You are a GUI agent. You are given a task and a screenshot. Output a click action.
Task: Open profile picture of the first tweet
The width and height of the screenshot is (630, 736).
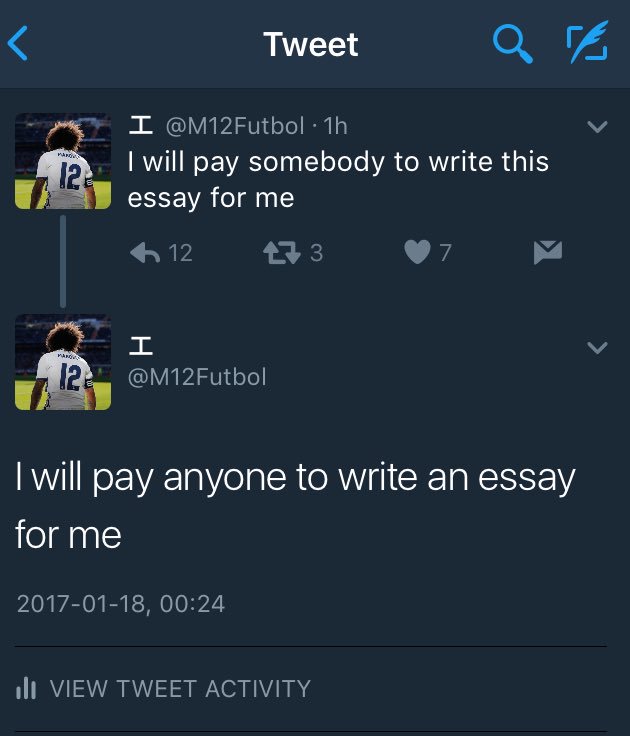click(x=63, y=160)
